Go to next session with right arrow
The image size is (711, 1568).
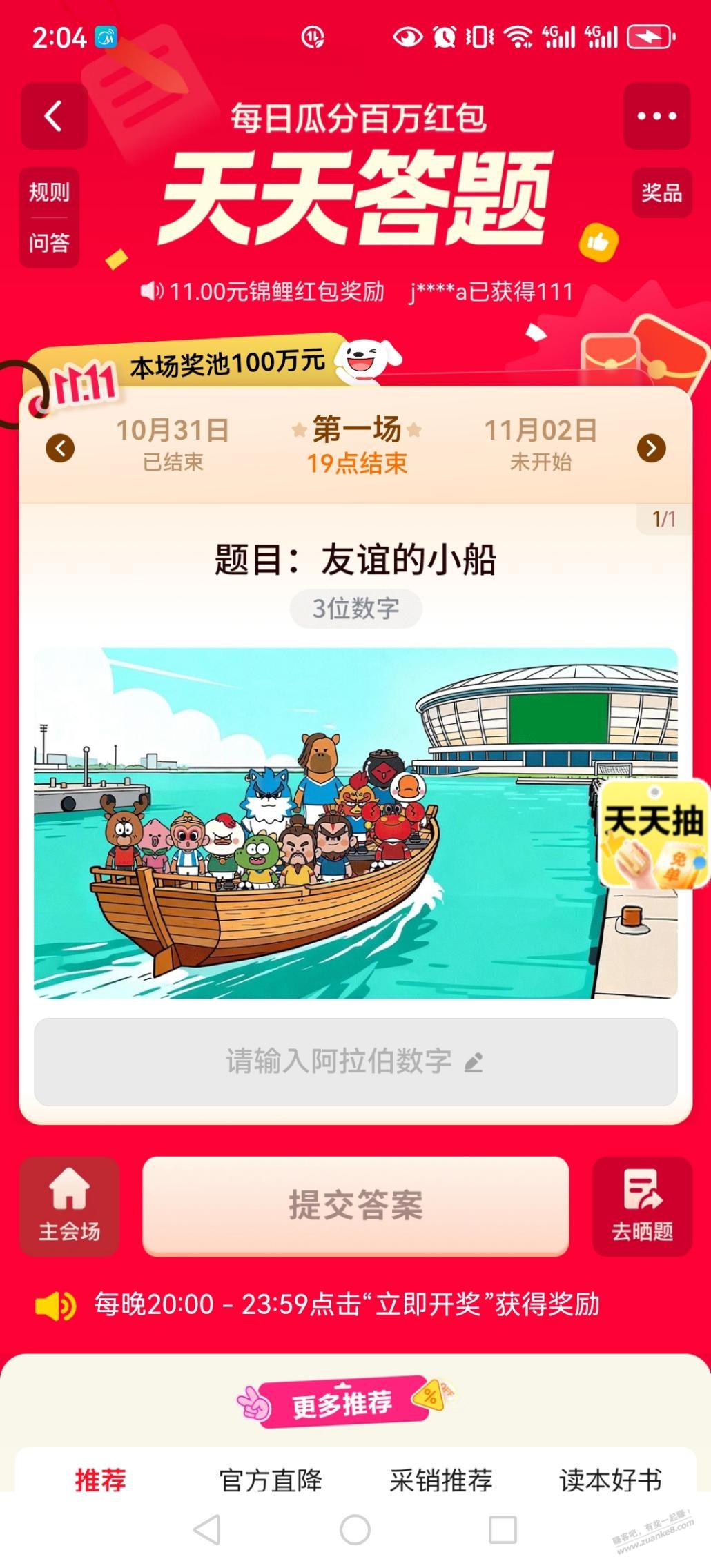pos(651,448)
